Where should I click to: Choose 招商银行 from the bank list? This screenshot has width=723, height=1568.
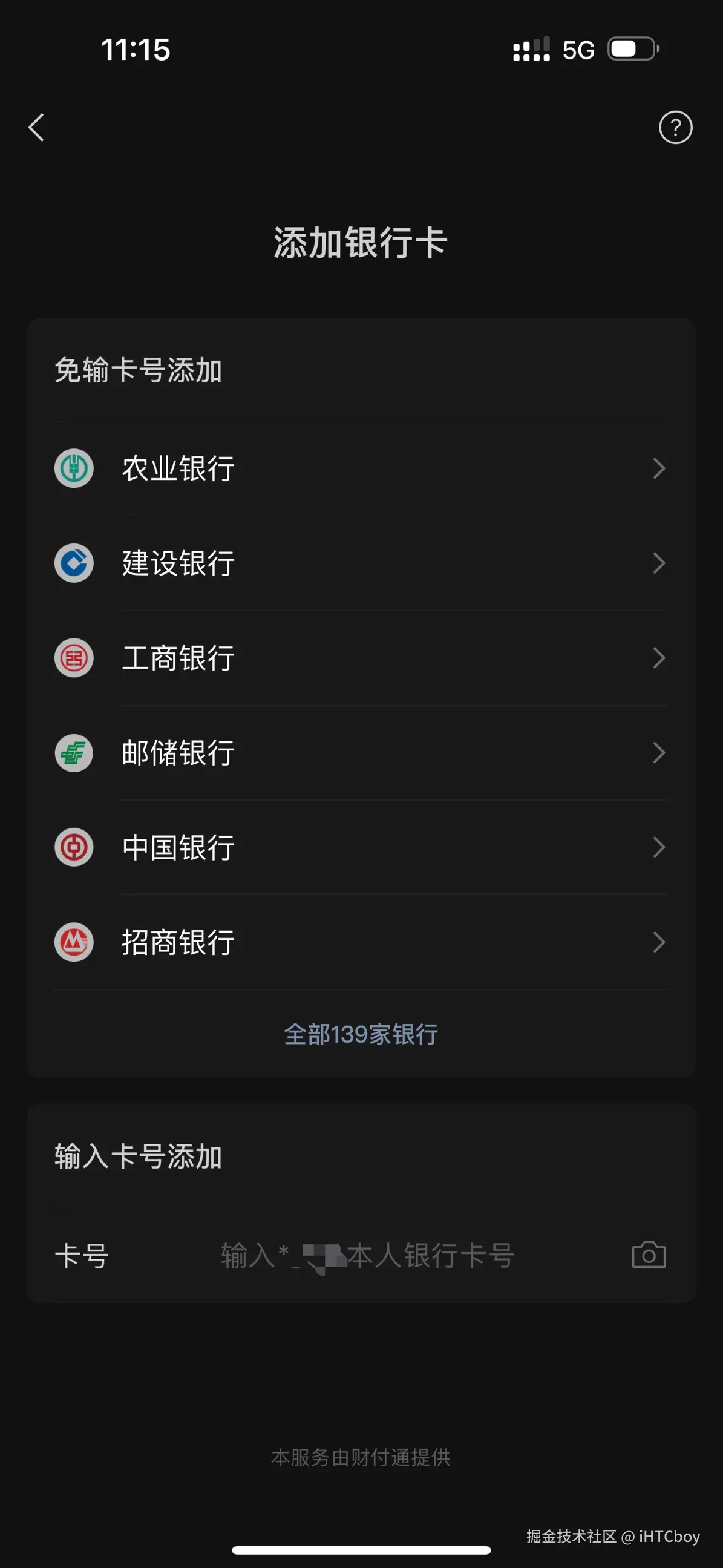pos(178,942)
